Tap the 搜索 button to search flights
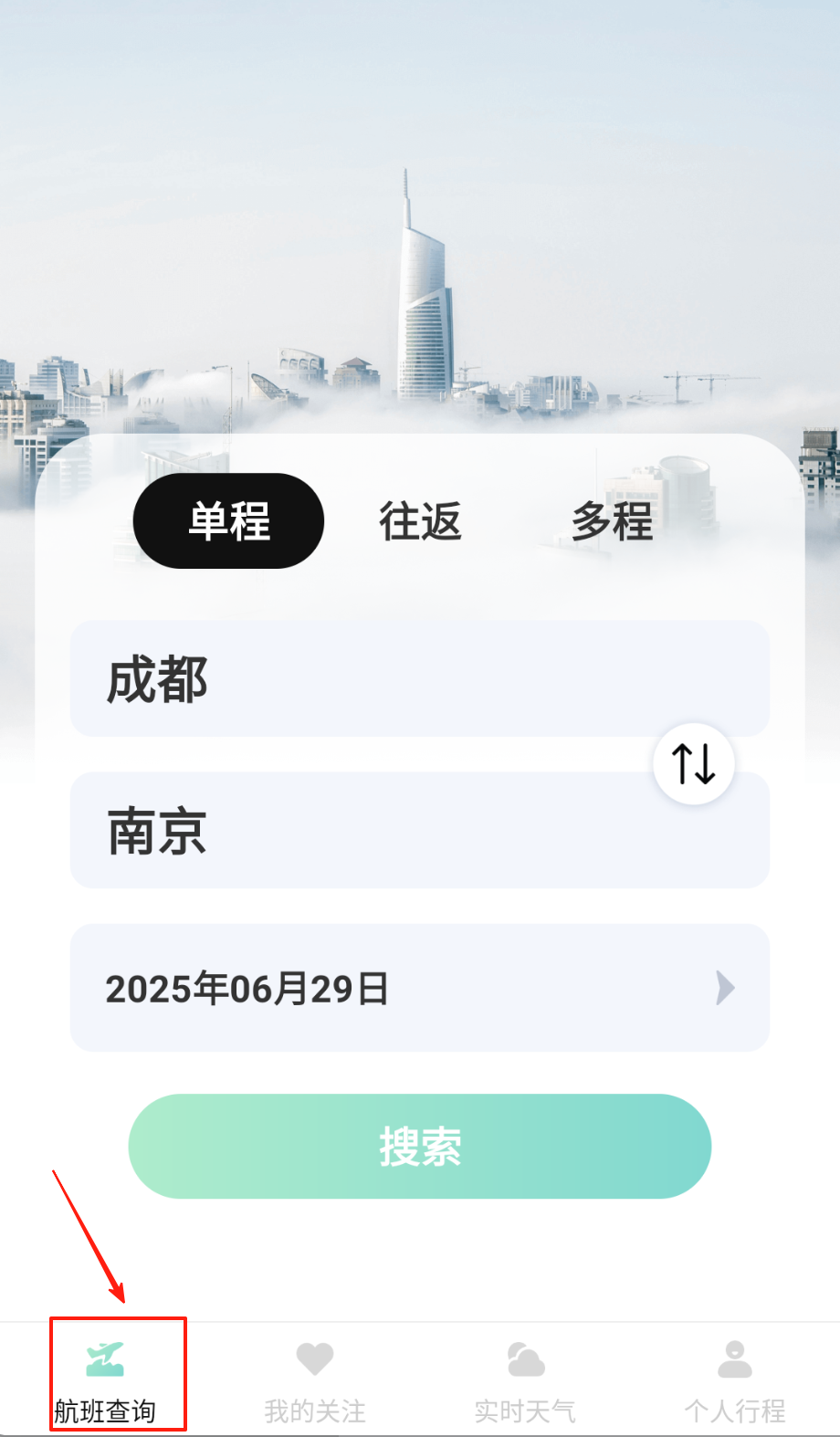840x1437 pixels. (420, 1146)
